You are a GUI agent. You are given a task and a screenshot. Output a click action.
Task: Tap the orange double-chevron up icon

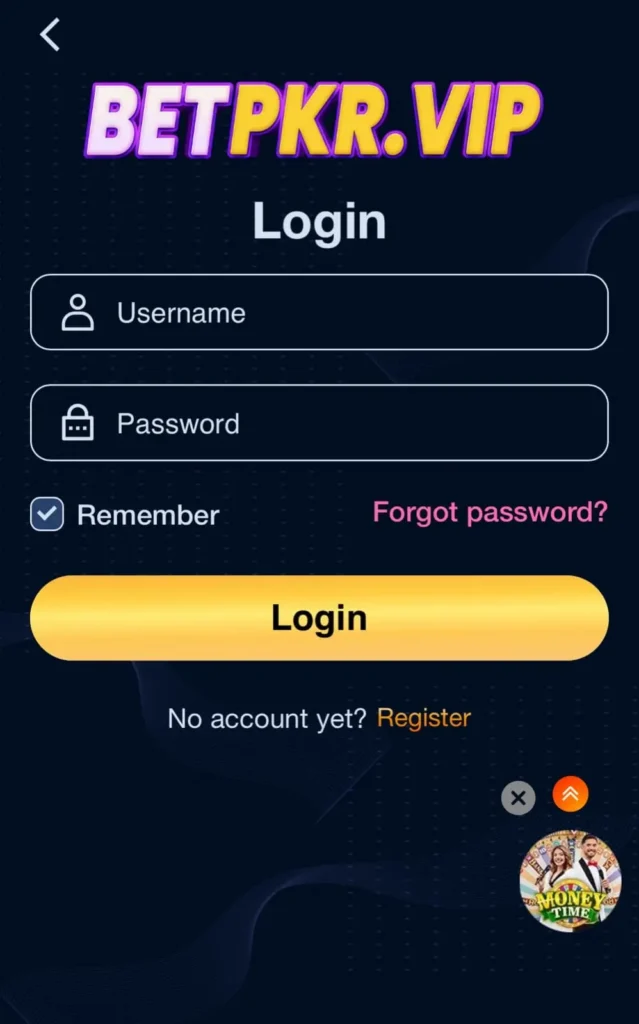[x=570, y=794]
